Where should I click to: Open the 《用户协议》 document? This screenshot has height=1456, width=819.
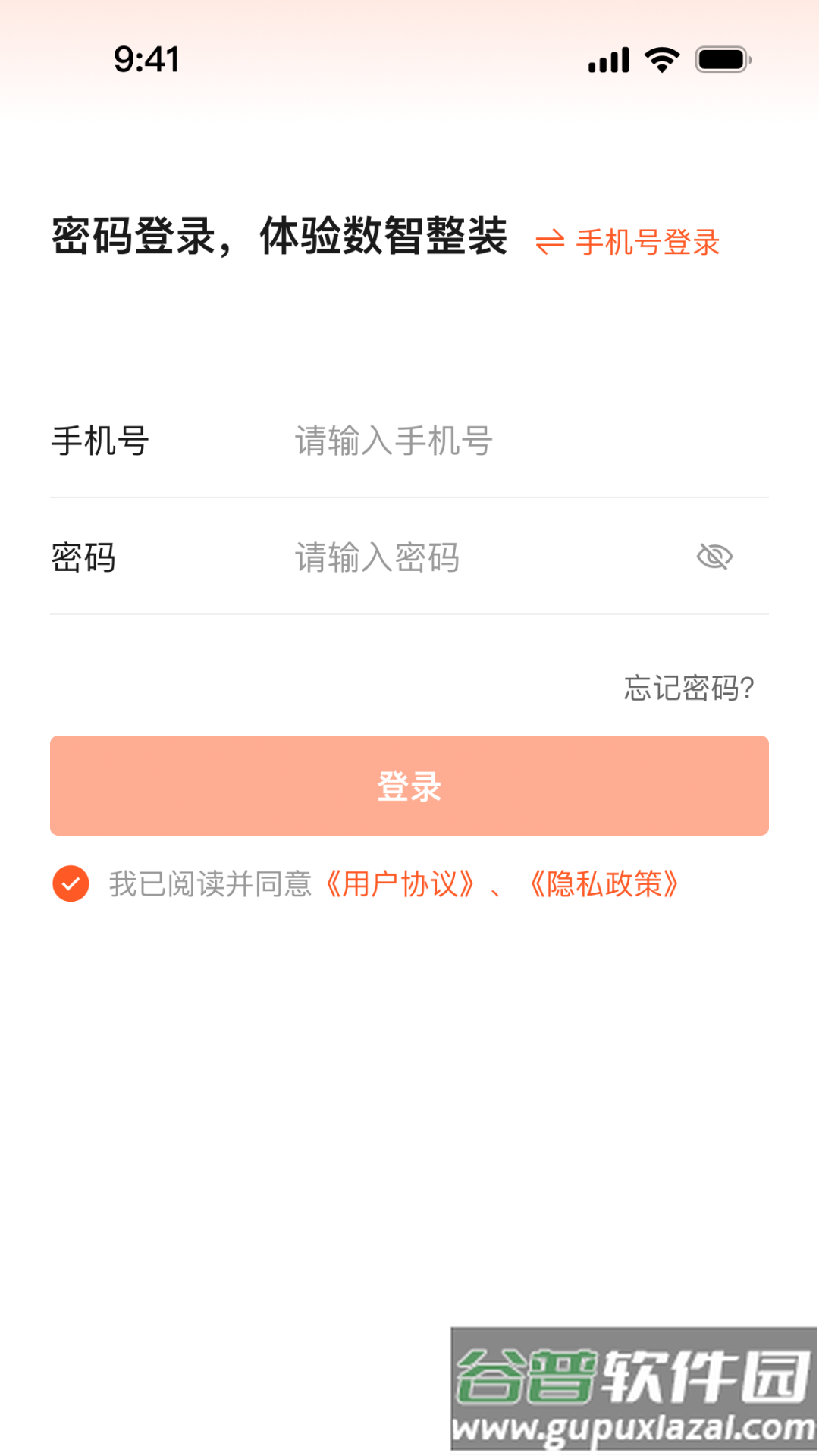point(397,883)
